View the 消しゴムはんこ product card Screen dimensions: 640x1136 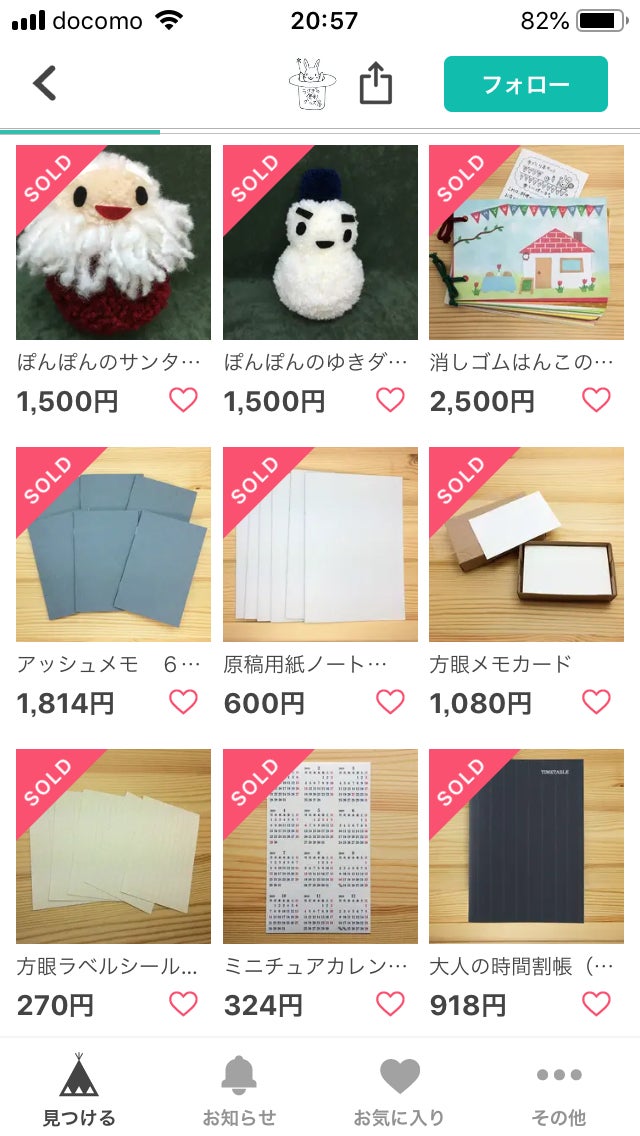[x=526, y=243]
